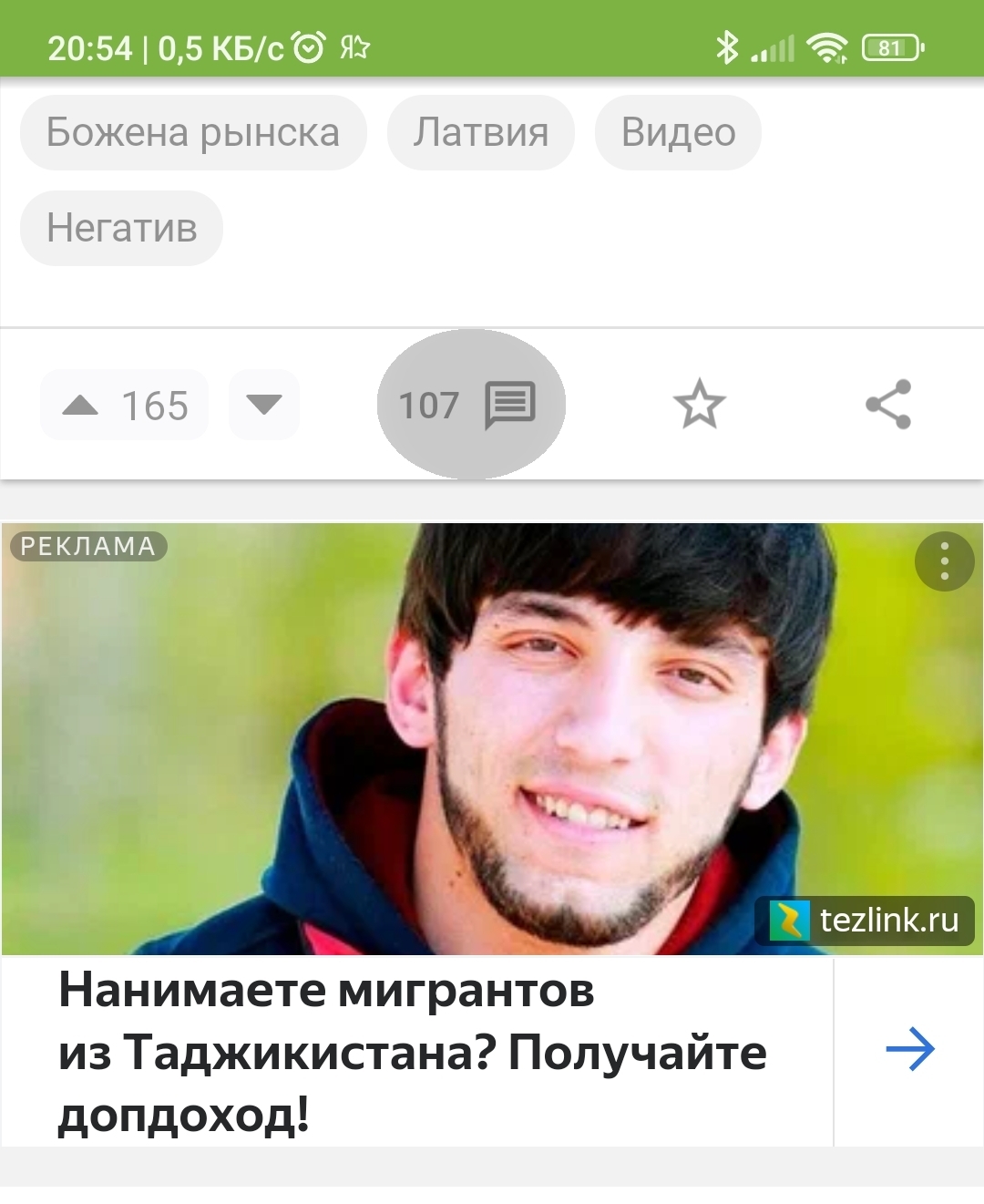
Task: Open the 107 comments
Action: coord(470,405)
